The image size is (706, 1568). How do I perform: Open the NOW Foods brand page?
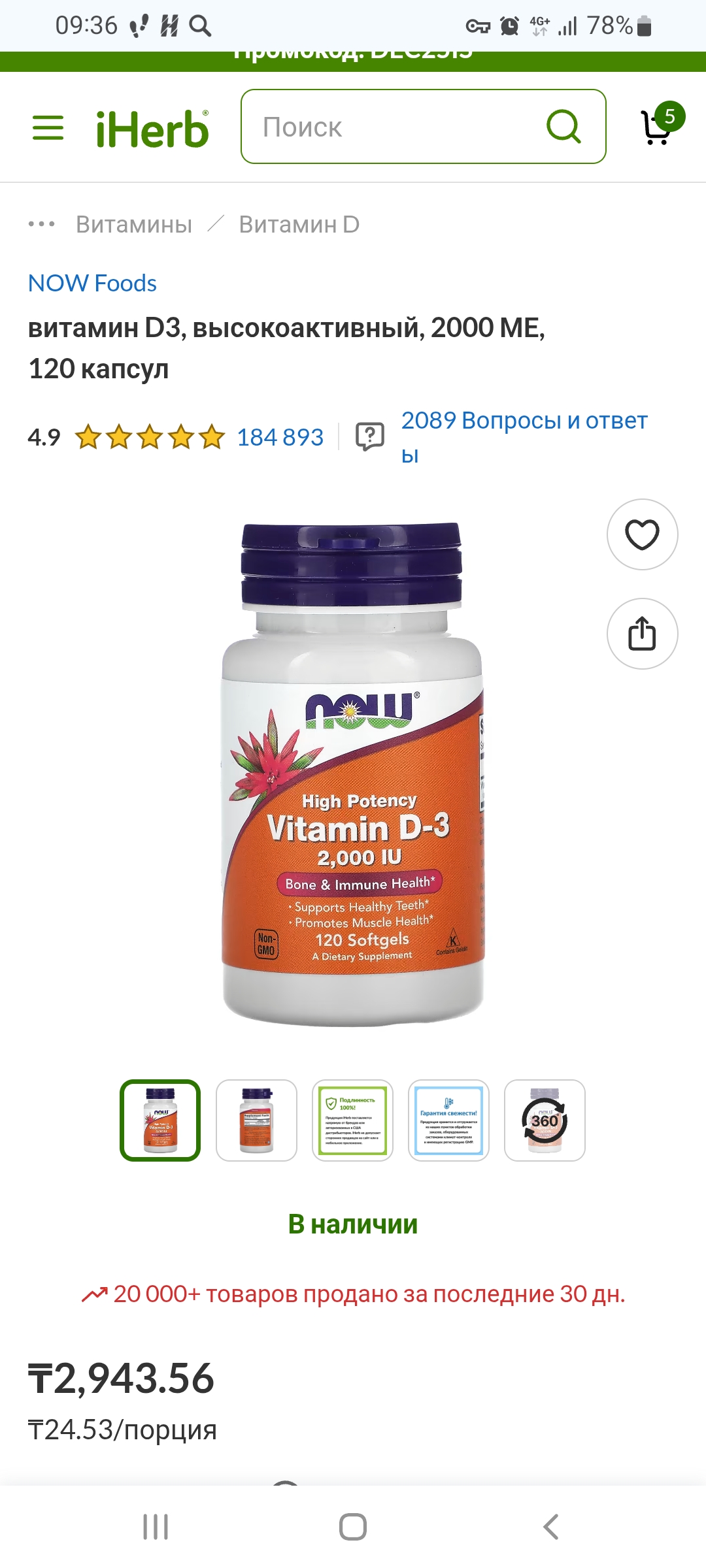(x=92, y=283)
